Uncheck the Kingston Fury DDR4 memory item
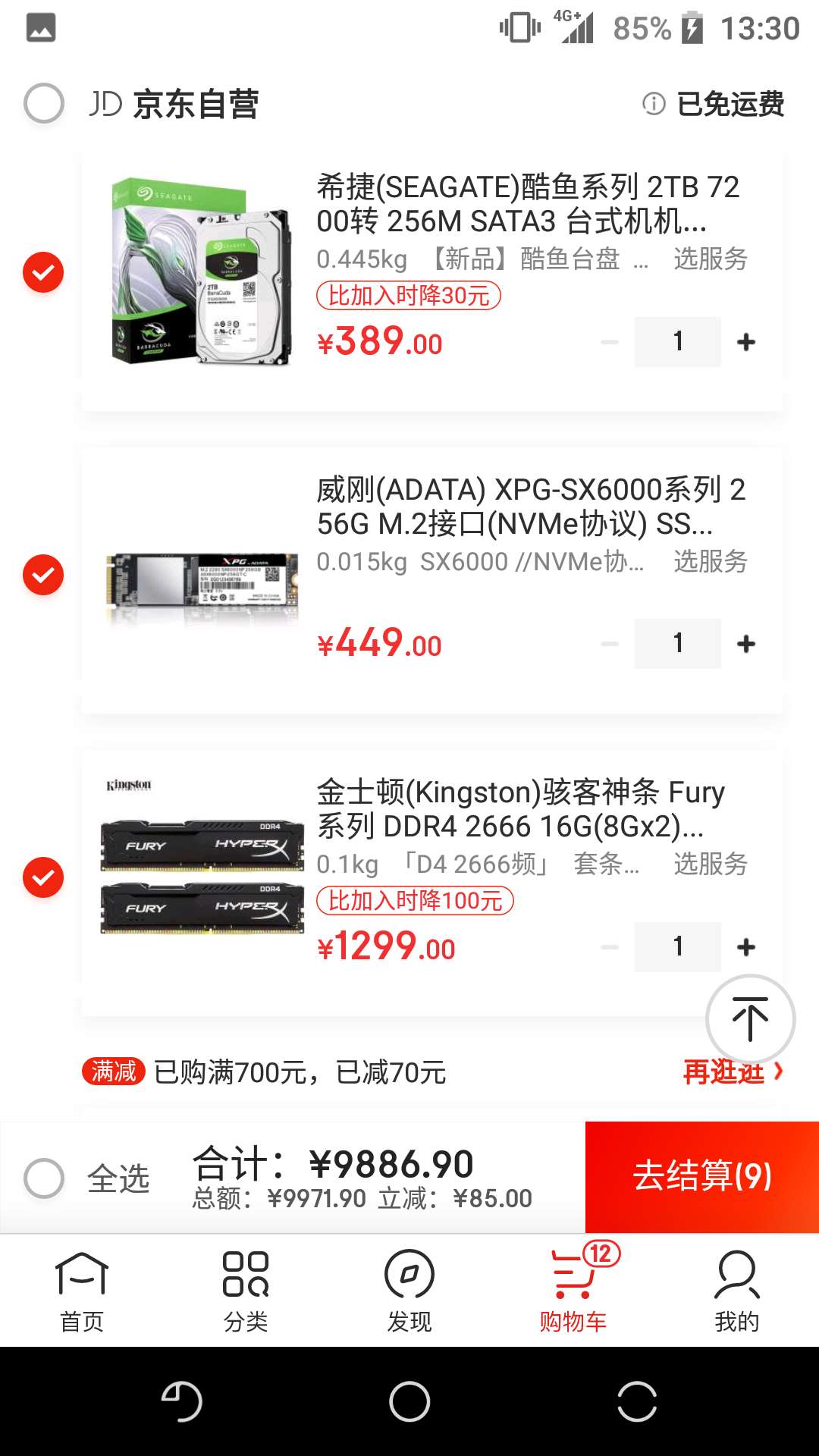The image size is (819, 1456). 43,877
